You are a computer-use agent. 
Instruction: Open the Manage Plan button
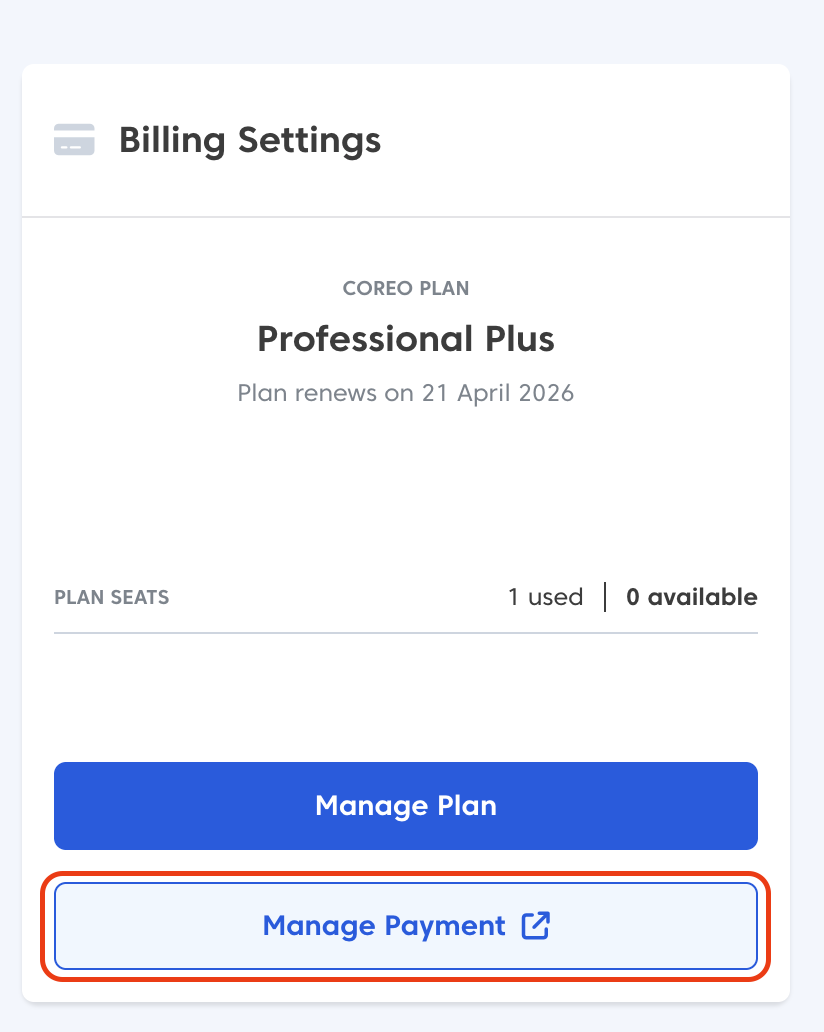pos(405,806)
